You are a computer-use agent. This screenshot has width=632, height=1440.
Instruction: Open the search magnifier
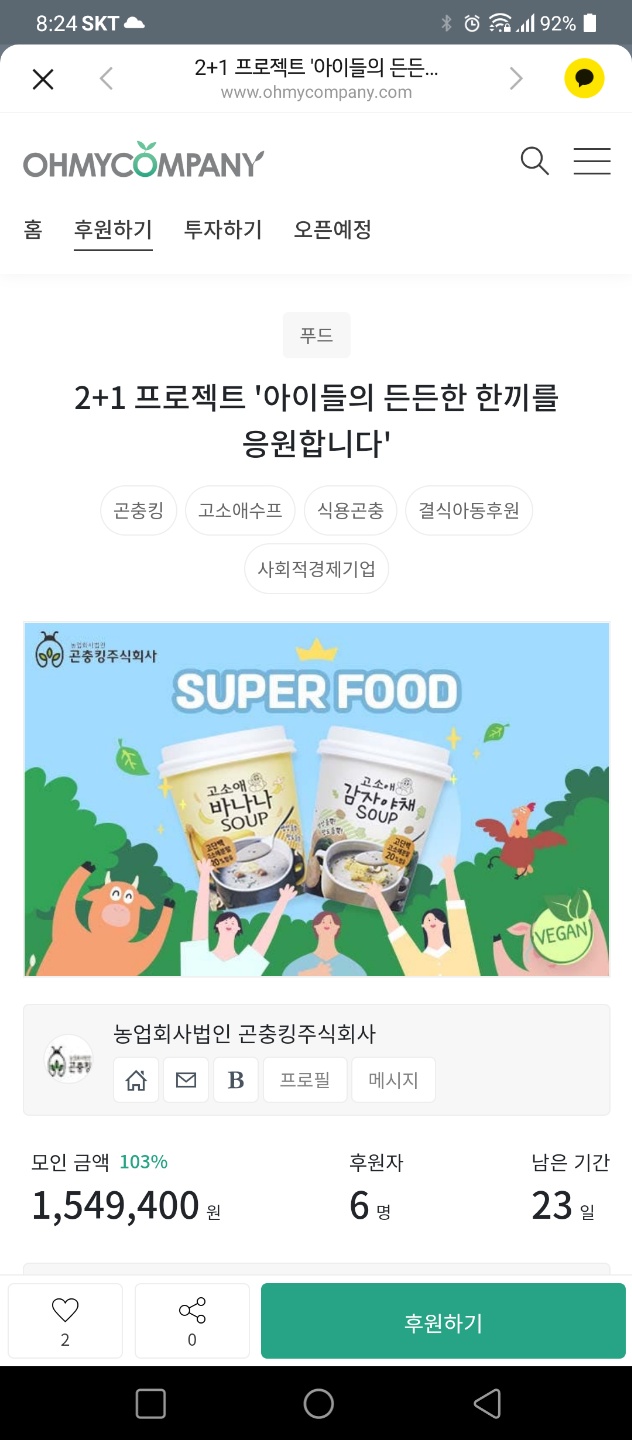pos(535,161)
